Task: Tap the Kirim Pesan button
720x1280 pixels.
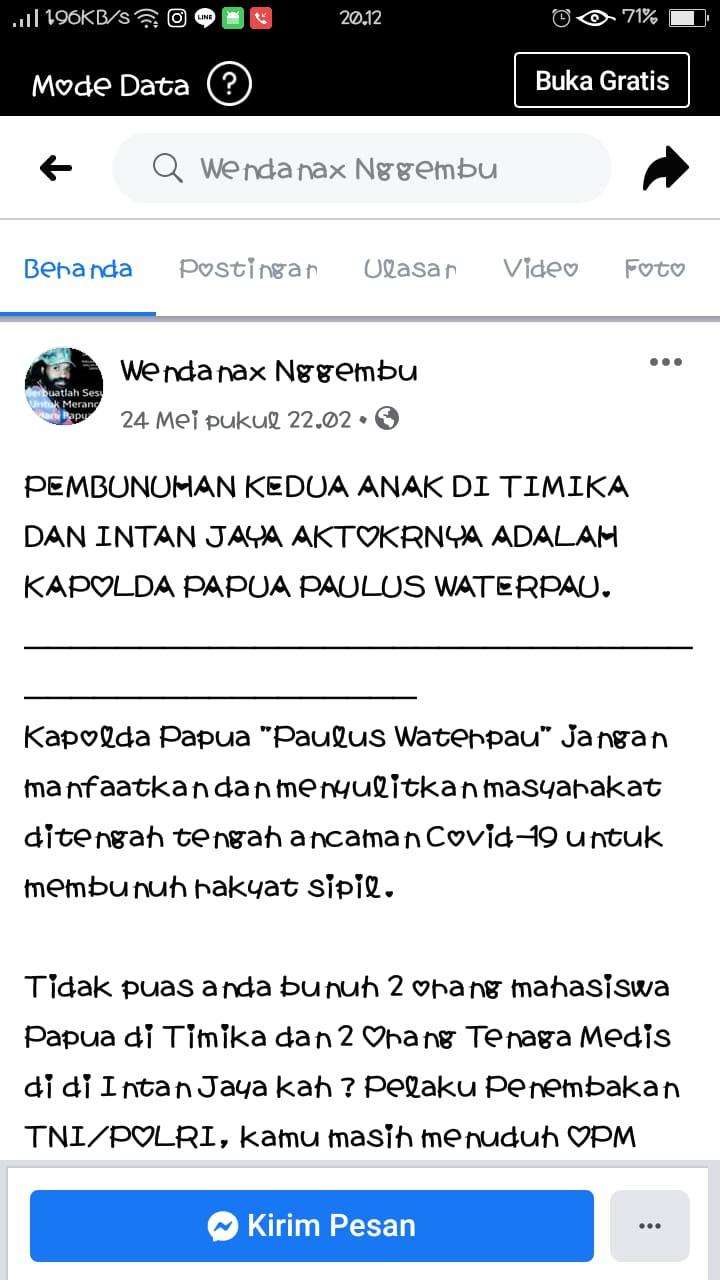Action: click(311, 1225)
